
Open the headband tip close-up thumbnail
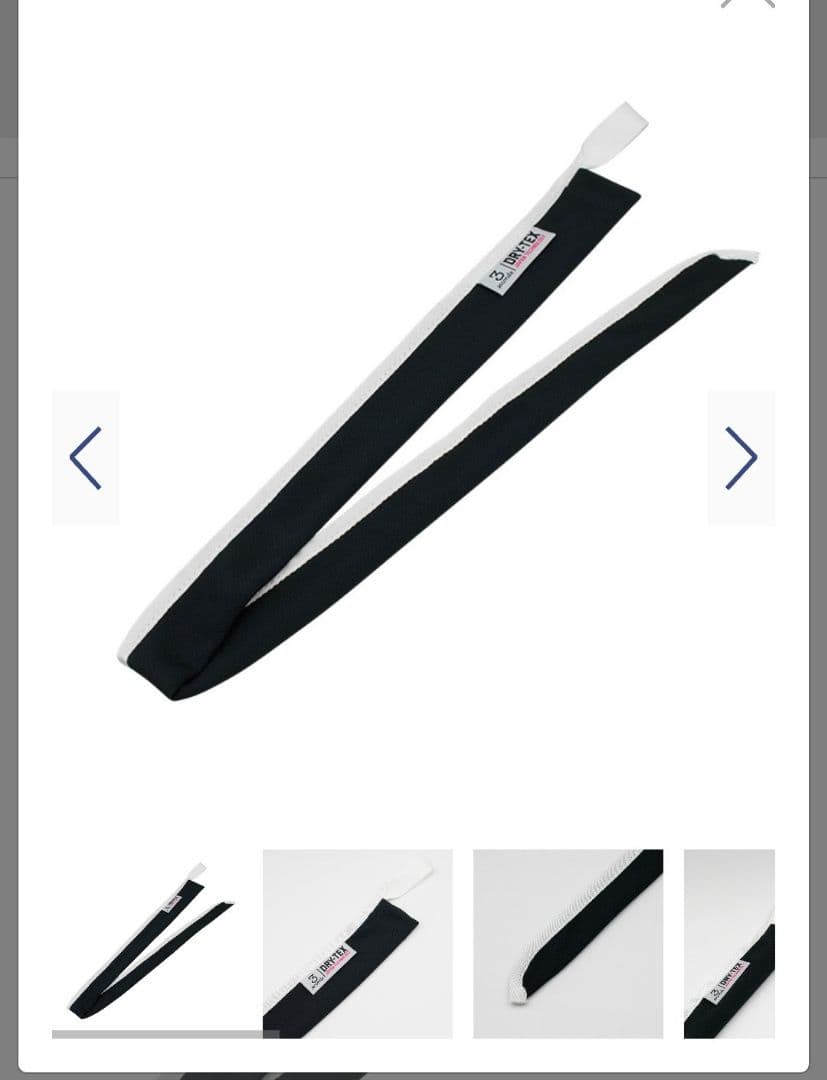point(568,943)
